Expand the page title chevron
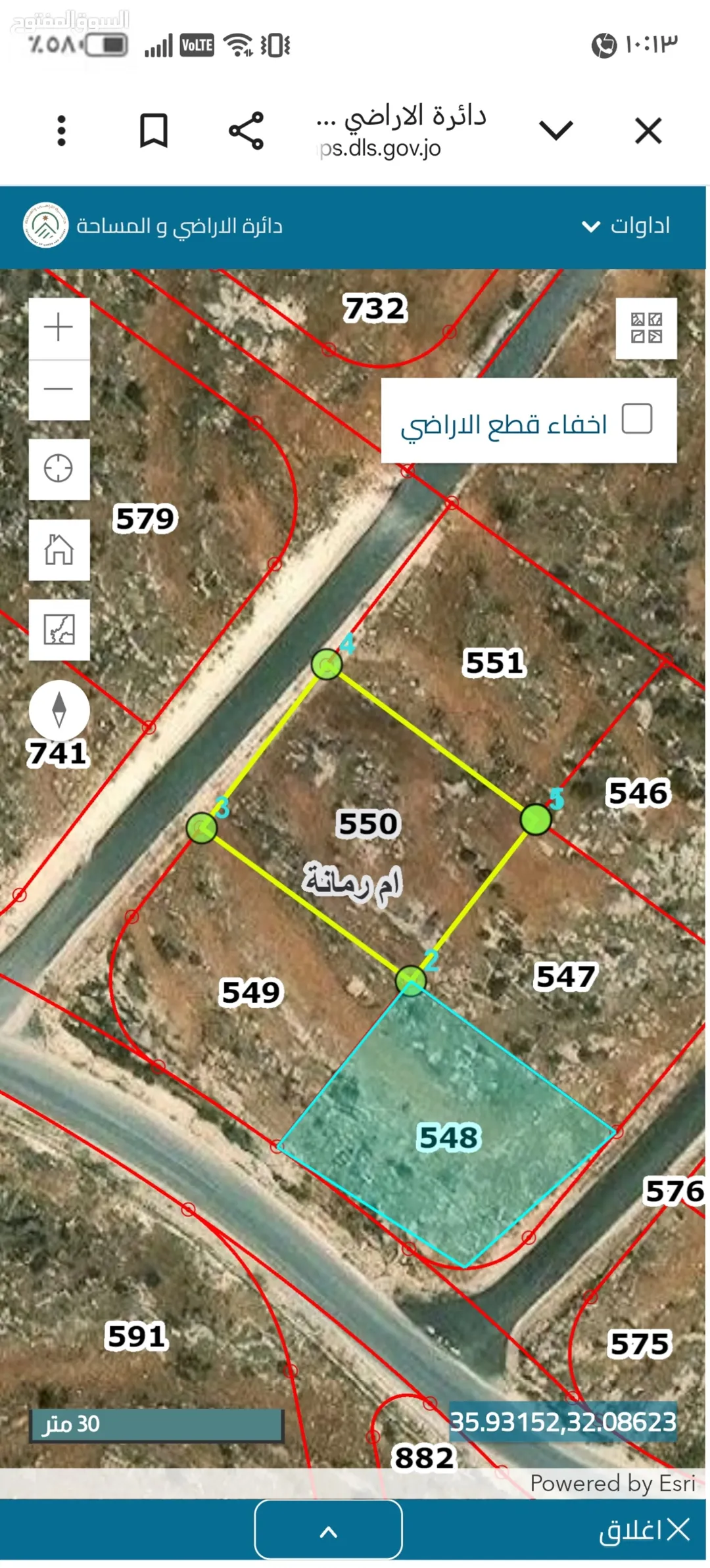Image resolution: width=710 pixels, height=1568 pixels. [x=556, y=130]
